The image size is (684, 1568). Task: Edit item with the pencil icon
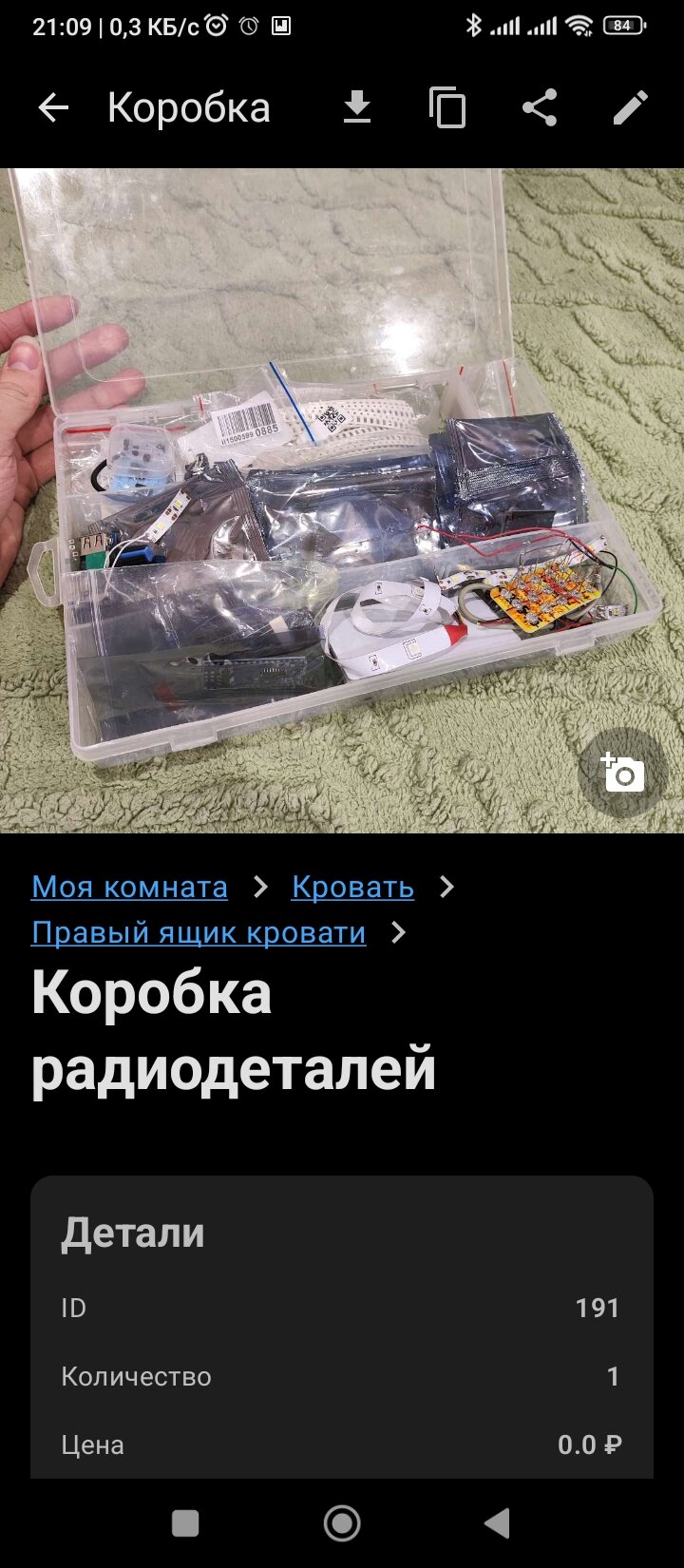click(630, 108)
